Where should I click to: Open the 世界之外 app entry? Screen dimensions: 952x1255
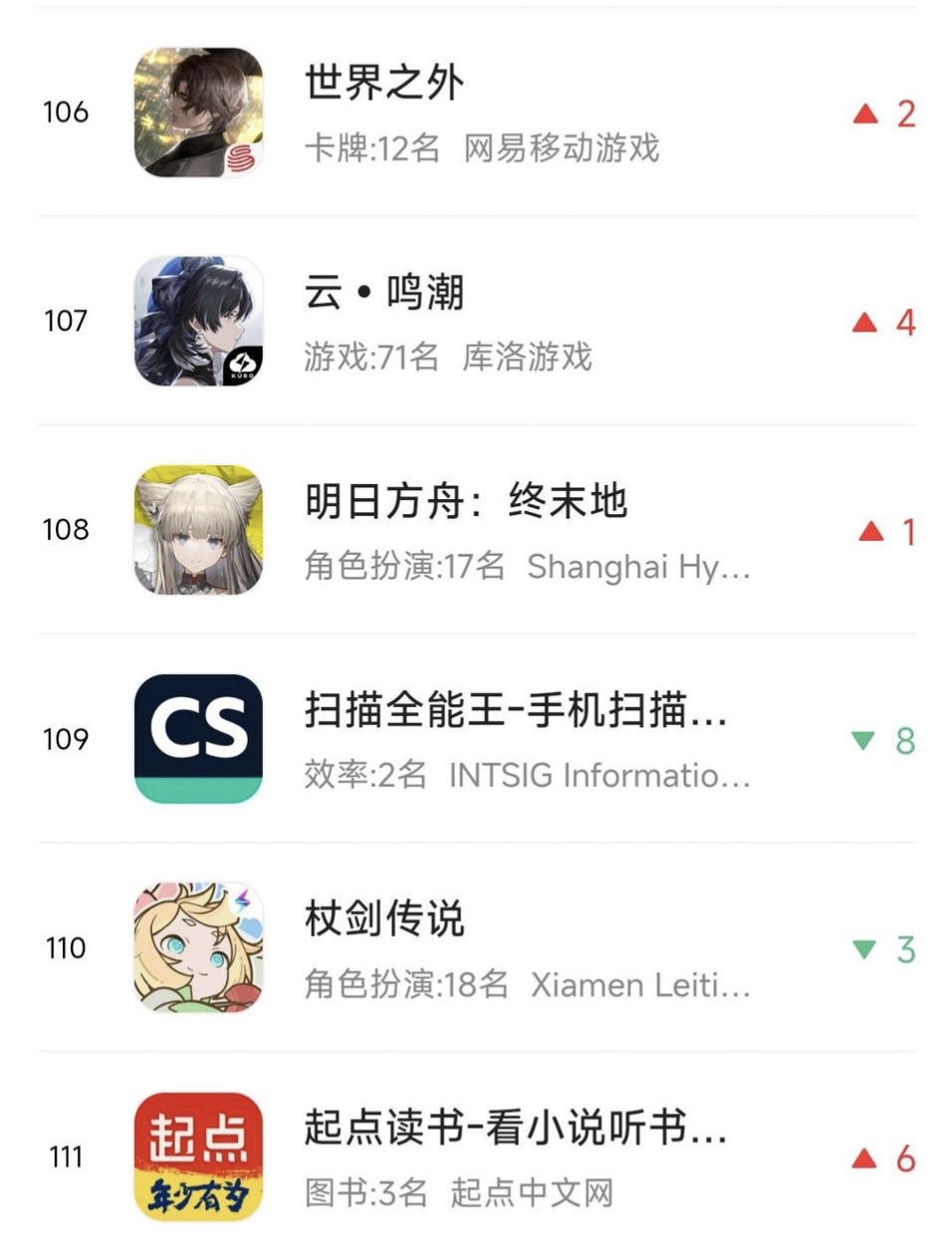(x=383, y=83)
